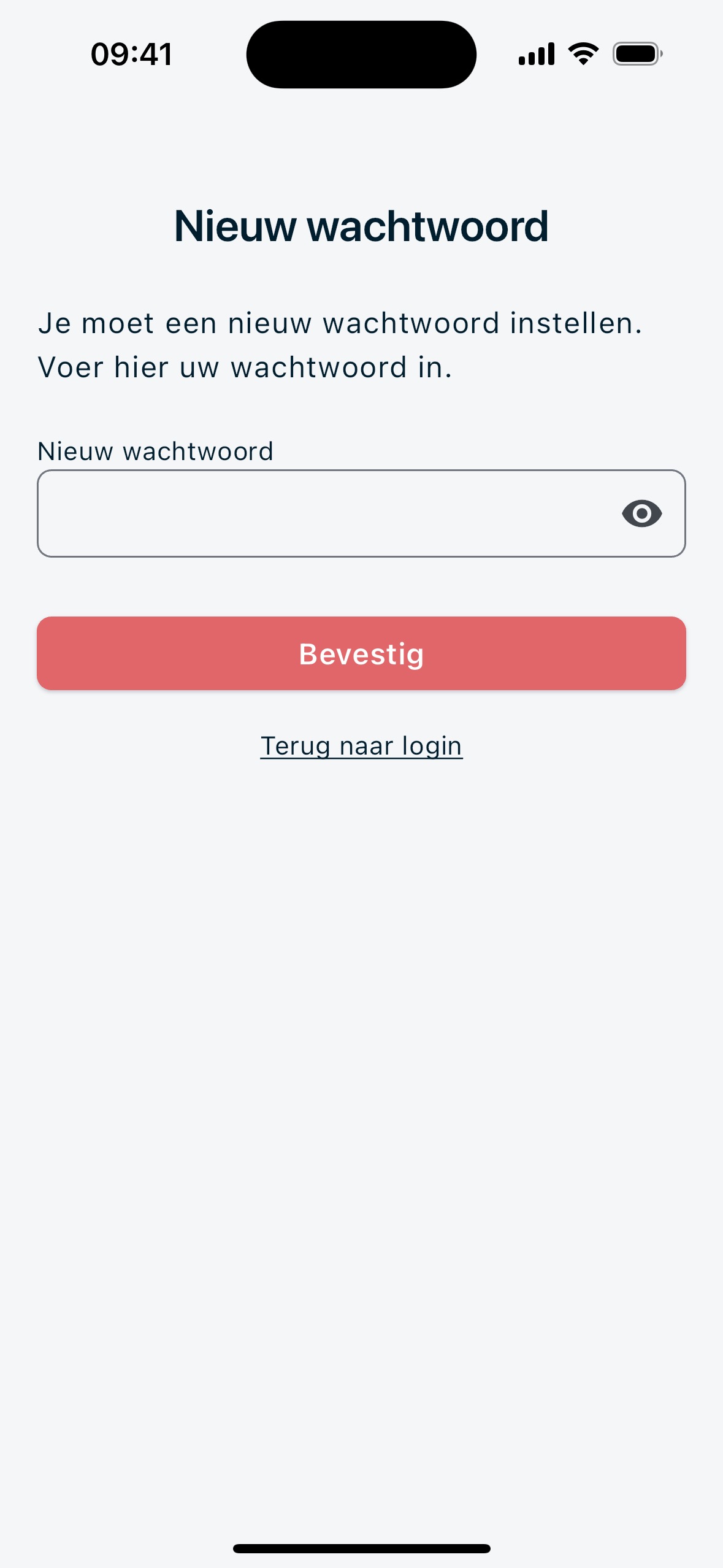Tap the home indicator bar at bottom
723x1568 pixels.
click(361, 1547)
